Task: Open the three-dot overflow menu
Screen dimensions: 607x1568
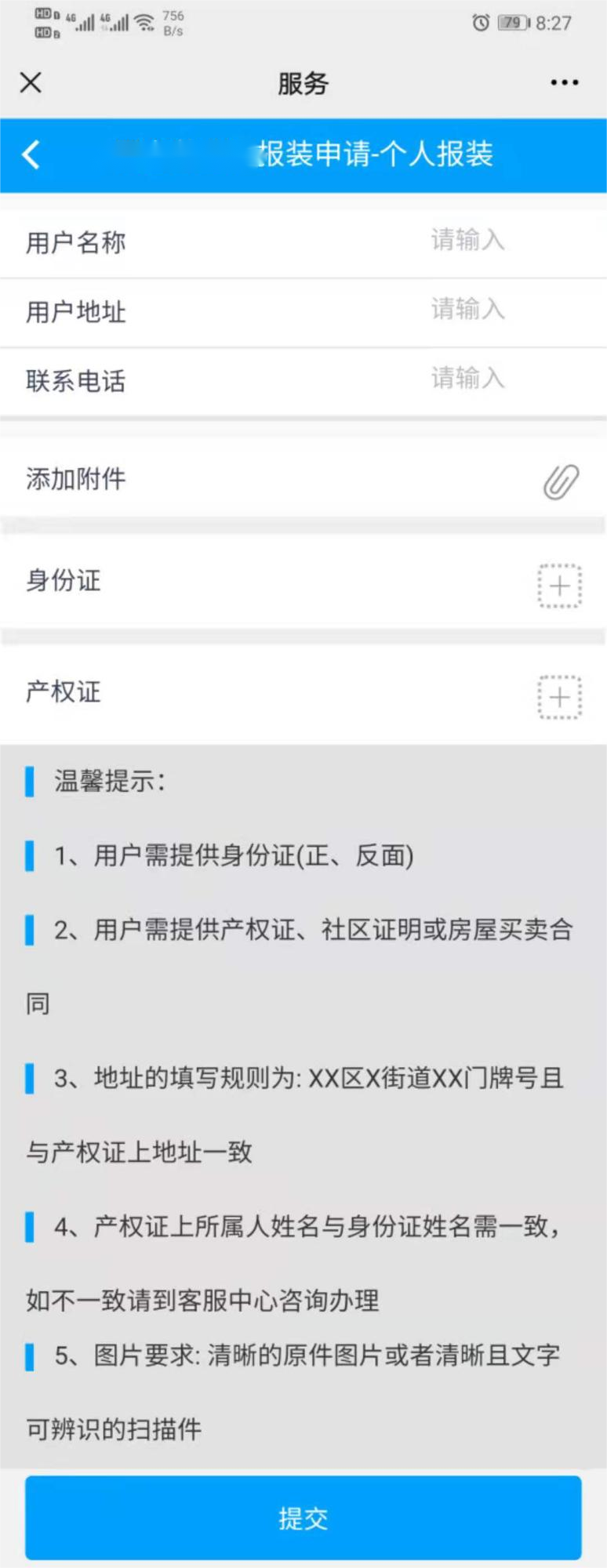Action: click(564, 82)
